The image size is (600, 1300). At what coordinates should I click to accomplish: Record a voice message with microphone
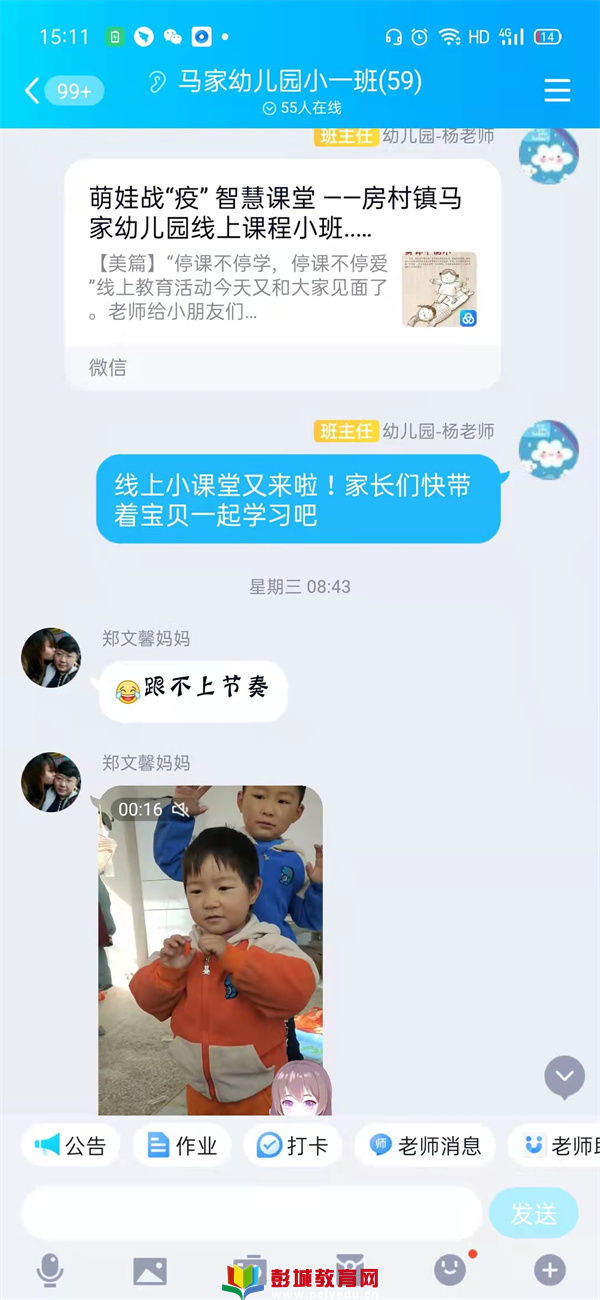[49, 1271]
